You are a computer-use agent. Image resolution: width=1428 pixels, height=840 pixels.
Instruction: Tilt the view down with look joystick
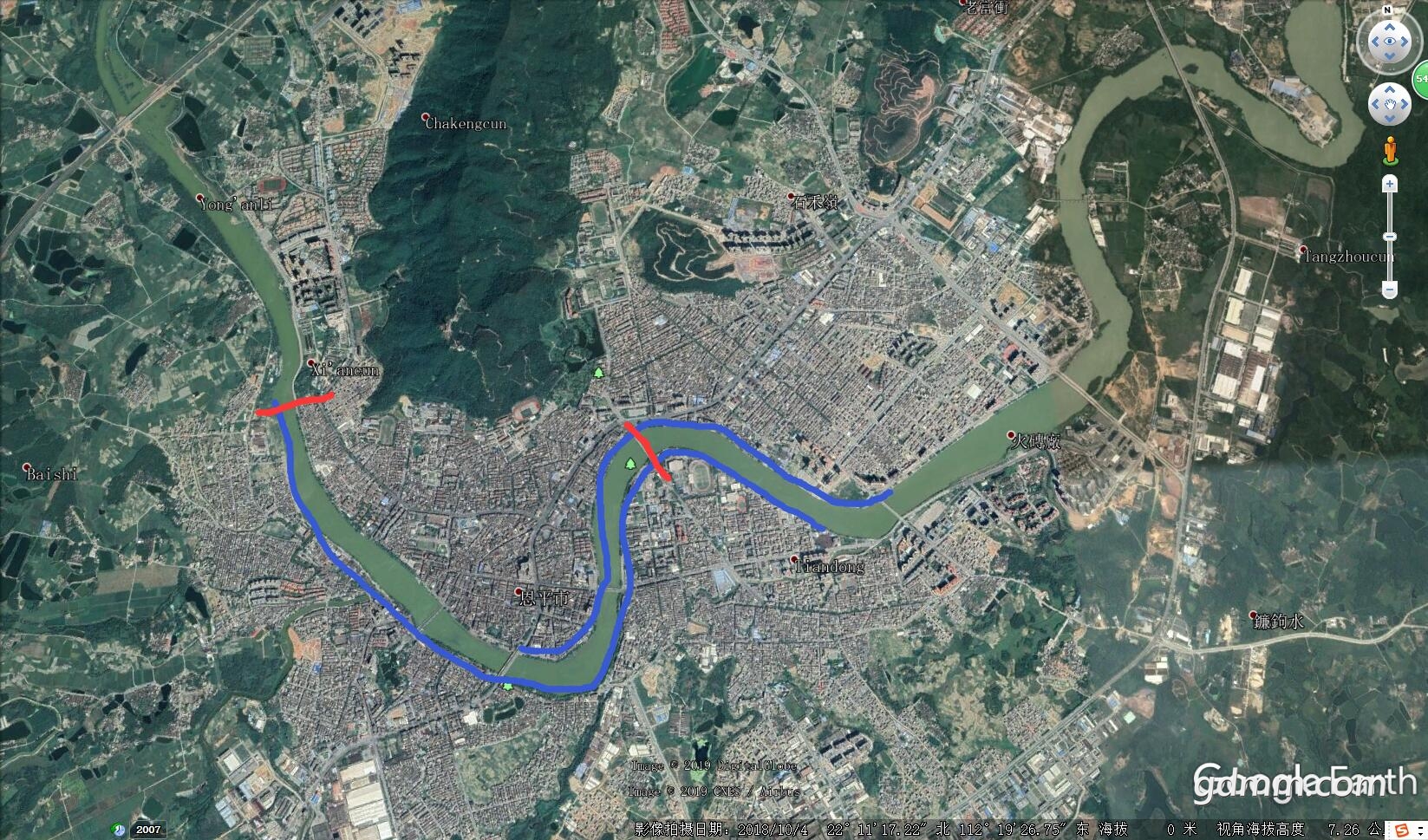(x=1390, y=56)
